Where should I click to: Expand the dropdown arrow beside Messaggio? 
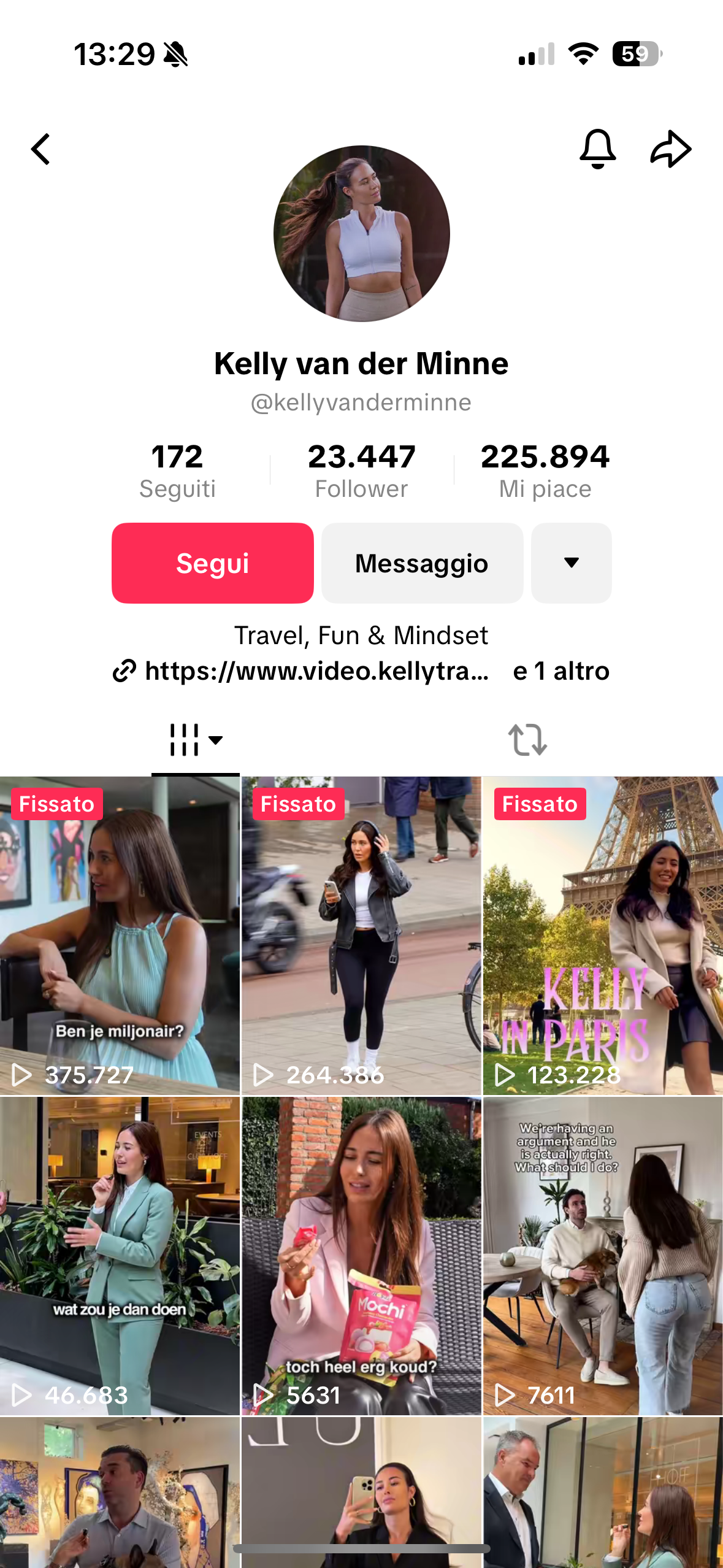tap(571, 563)
